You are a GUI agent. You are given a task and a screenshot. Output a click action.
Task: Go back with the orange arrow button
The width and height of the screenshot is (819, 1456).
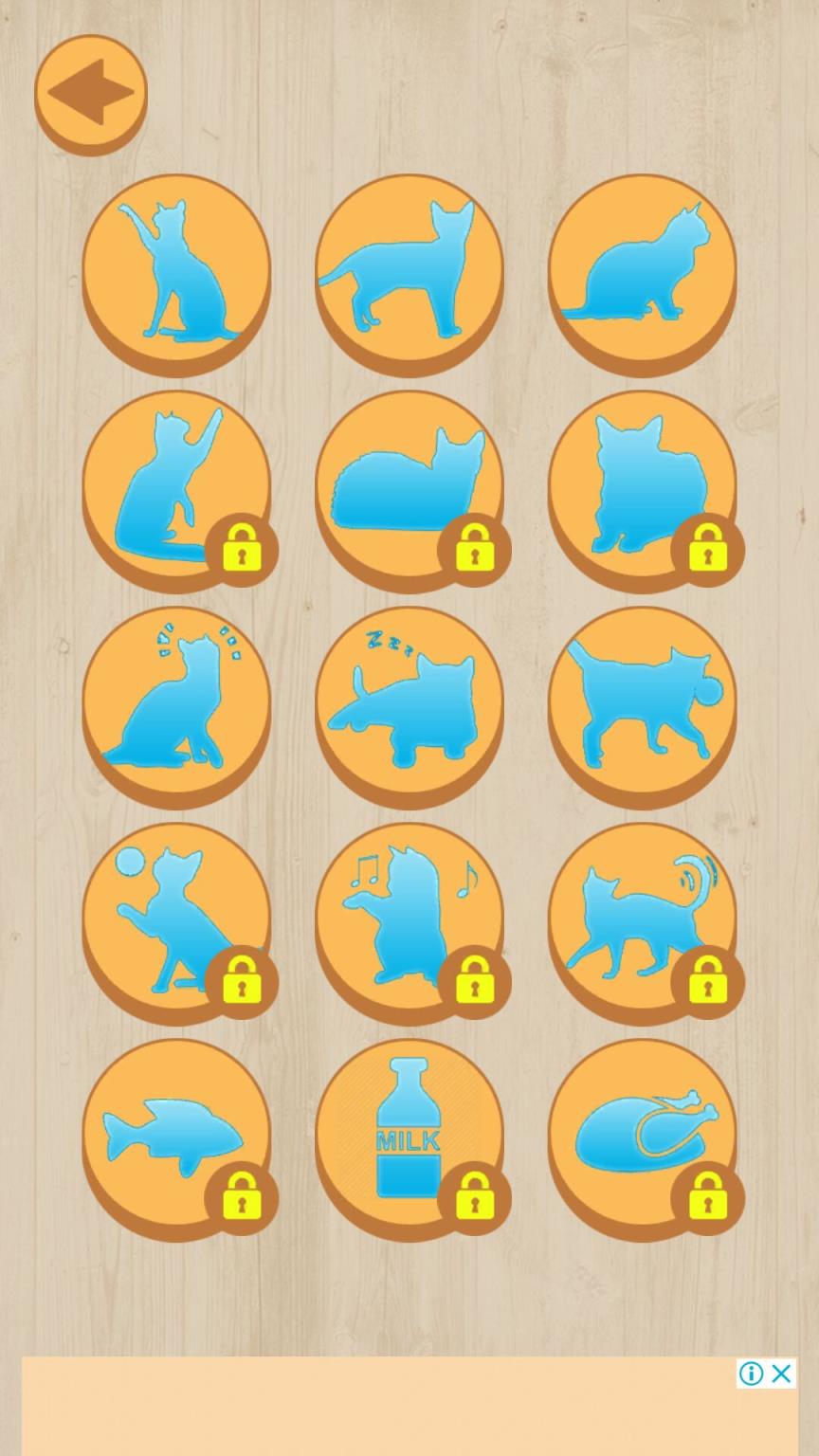click(91, 93)
